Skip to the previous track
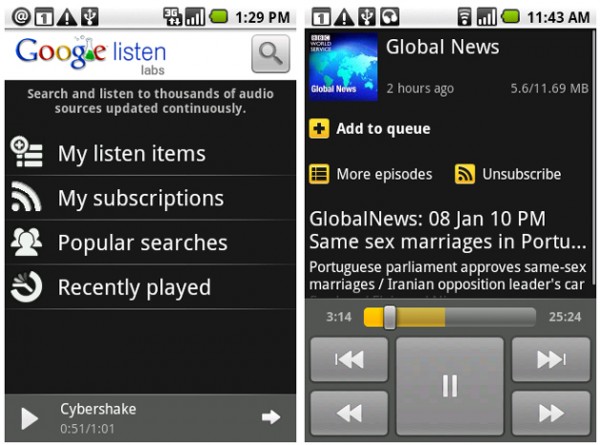The height and width of the screenshot is (445, 600). 349,360
